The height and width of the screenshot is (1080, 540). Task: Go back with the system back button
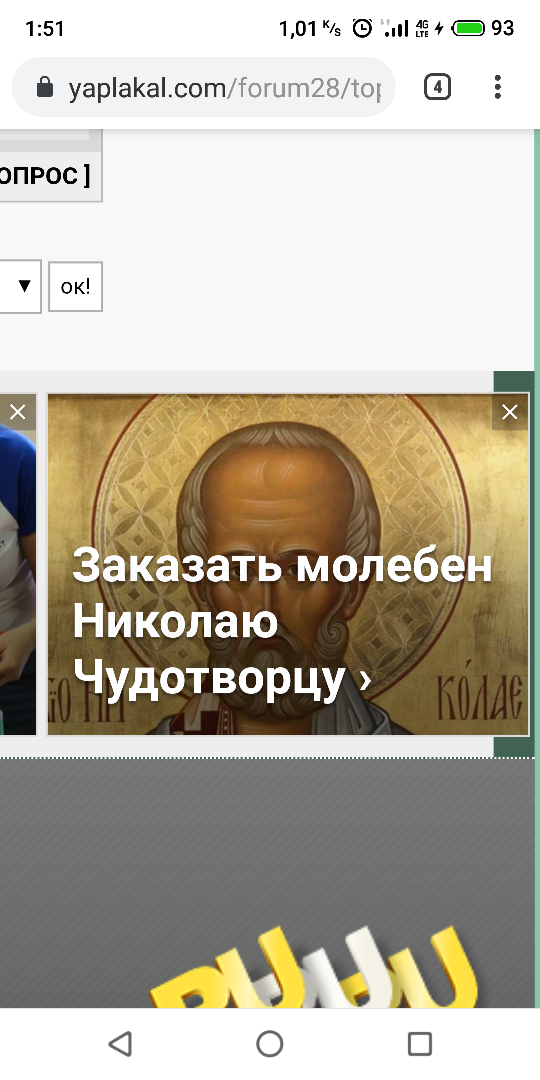click(120, 1043)
